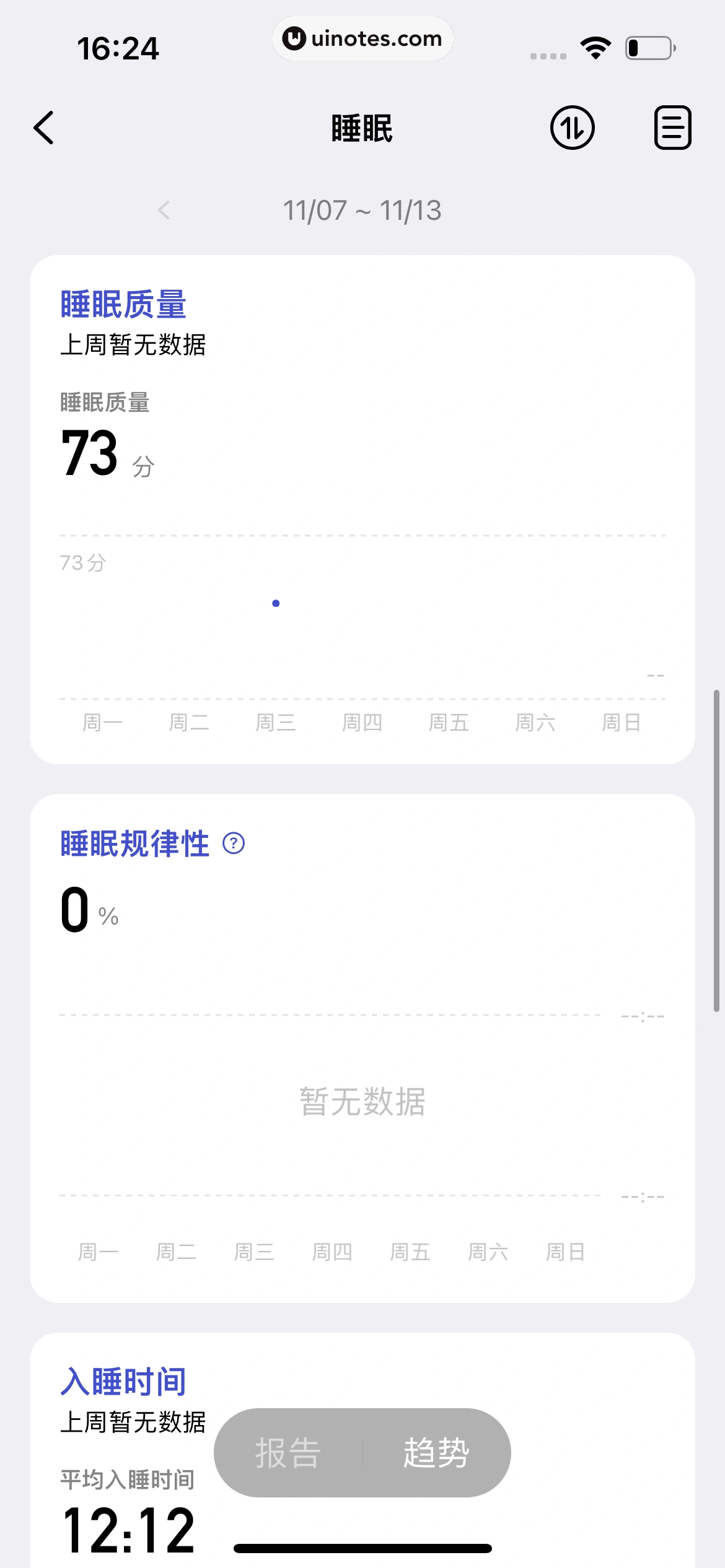Screen dimensions: 725x1568
Task: Select 周日 on the regularity chart axis
Action: pyautogui.click(x=565, y=1251)
